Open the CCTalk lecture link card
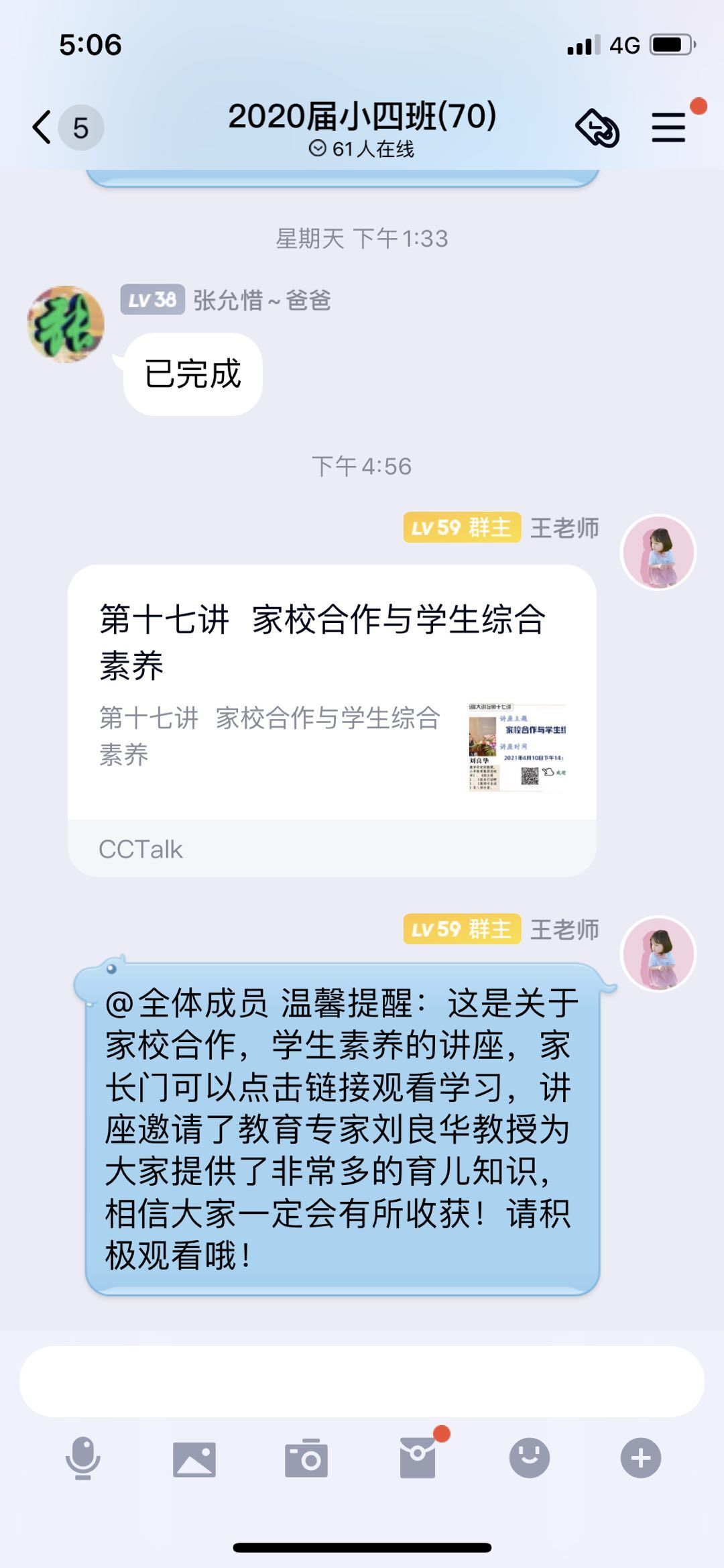Screen dimensions: 724x1568 332,720
